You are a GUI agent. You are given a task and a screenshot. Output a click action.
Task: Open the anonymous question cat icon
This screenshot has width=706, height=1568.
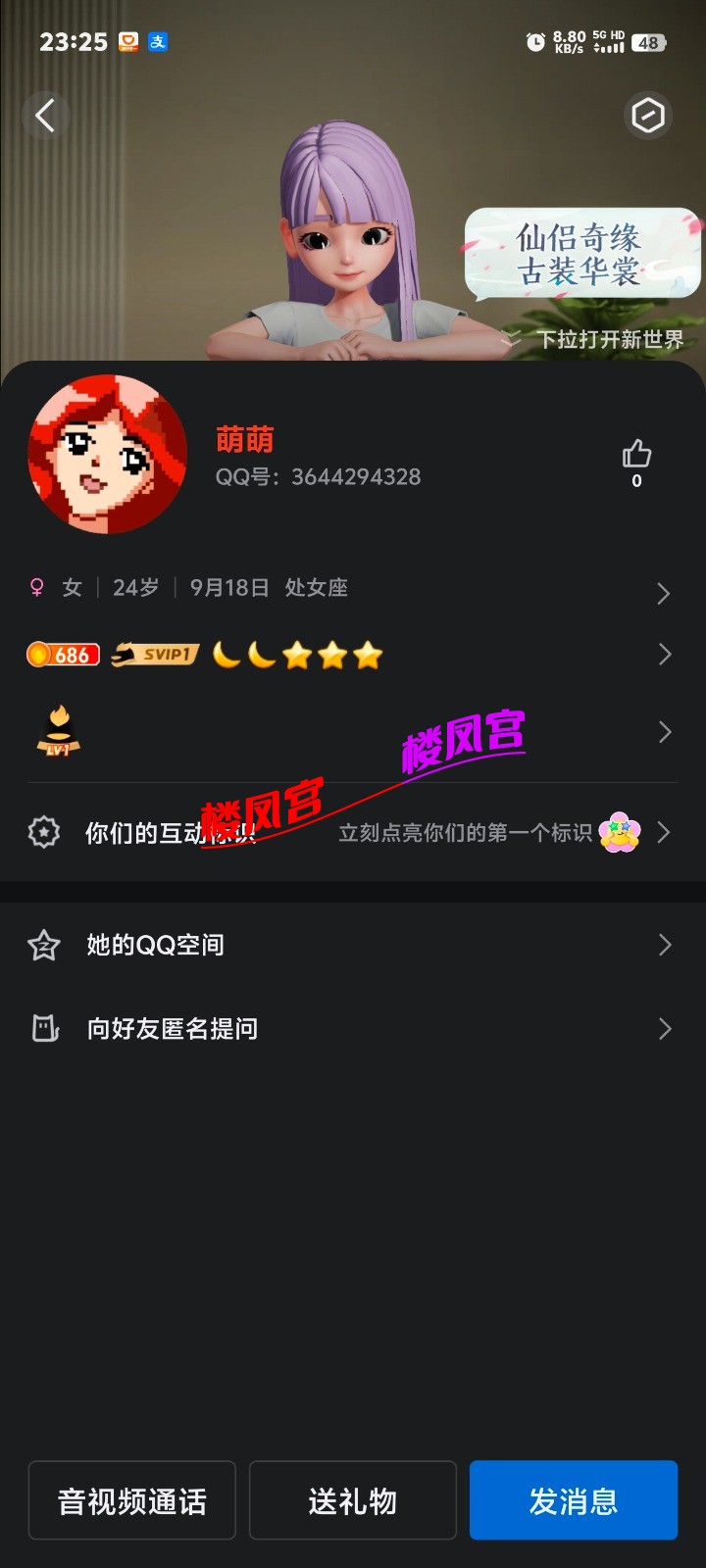point(43,1028)
